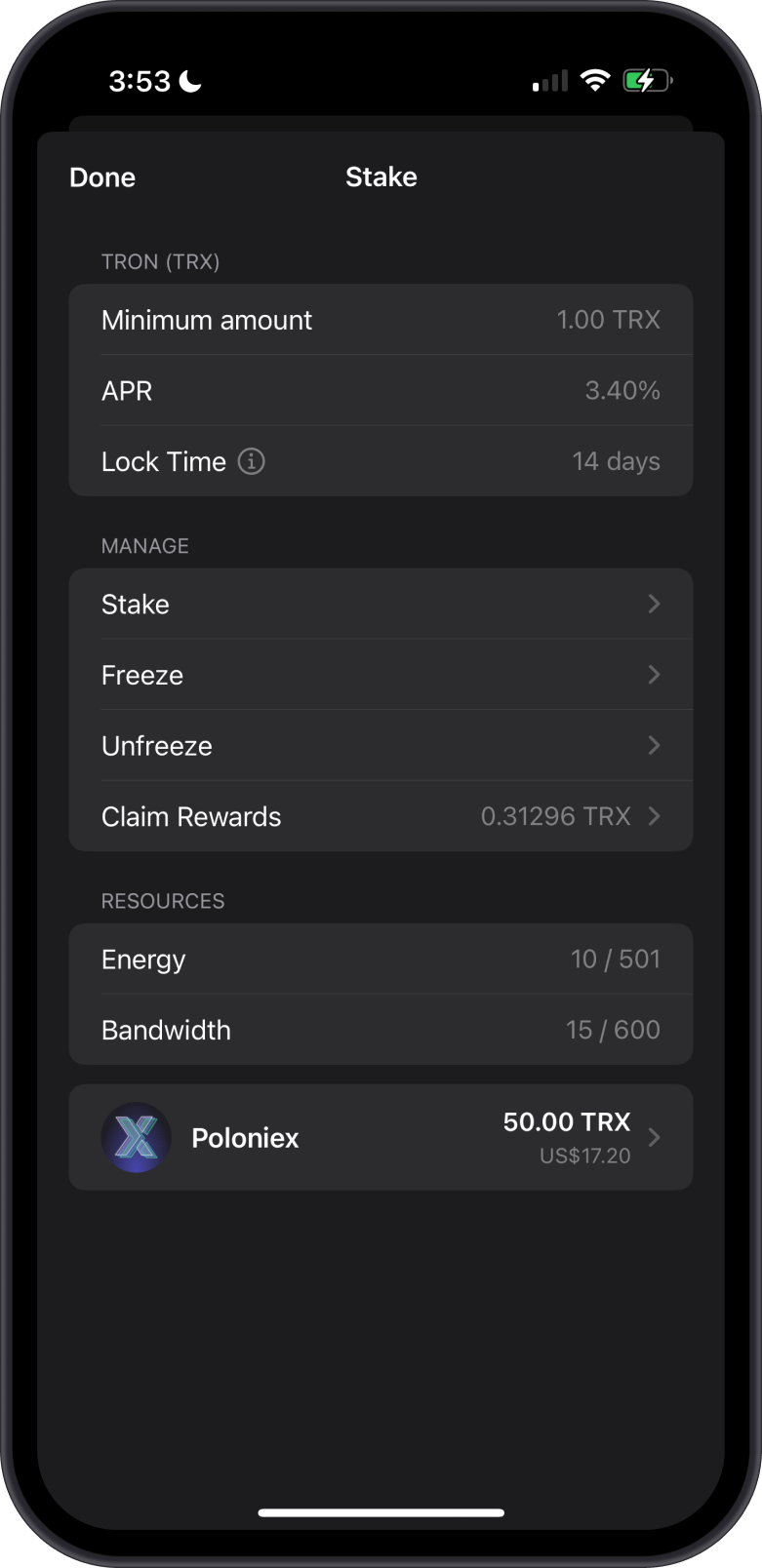Image resolution: width=762 pixels, height=1568 pixels.
Task: Expand the Stake option
Action: (381, 604)
